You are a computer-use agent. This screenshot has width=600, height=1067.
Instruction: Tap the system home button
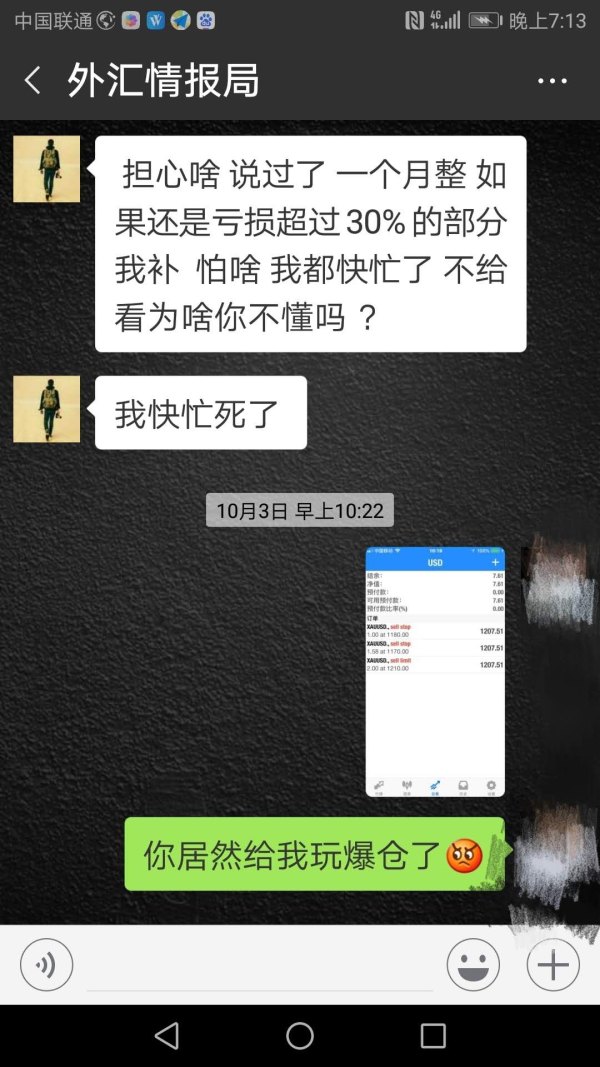[x=300, y=1035]
